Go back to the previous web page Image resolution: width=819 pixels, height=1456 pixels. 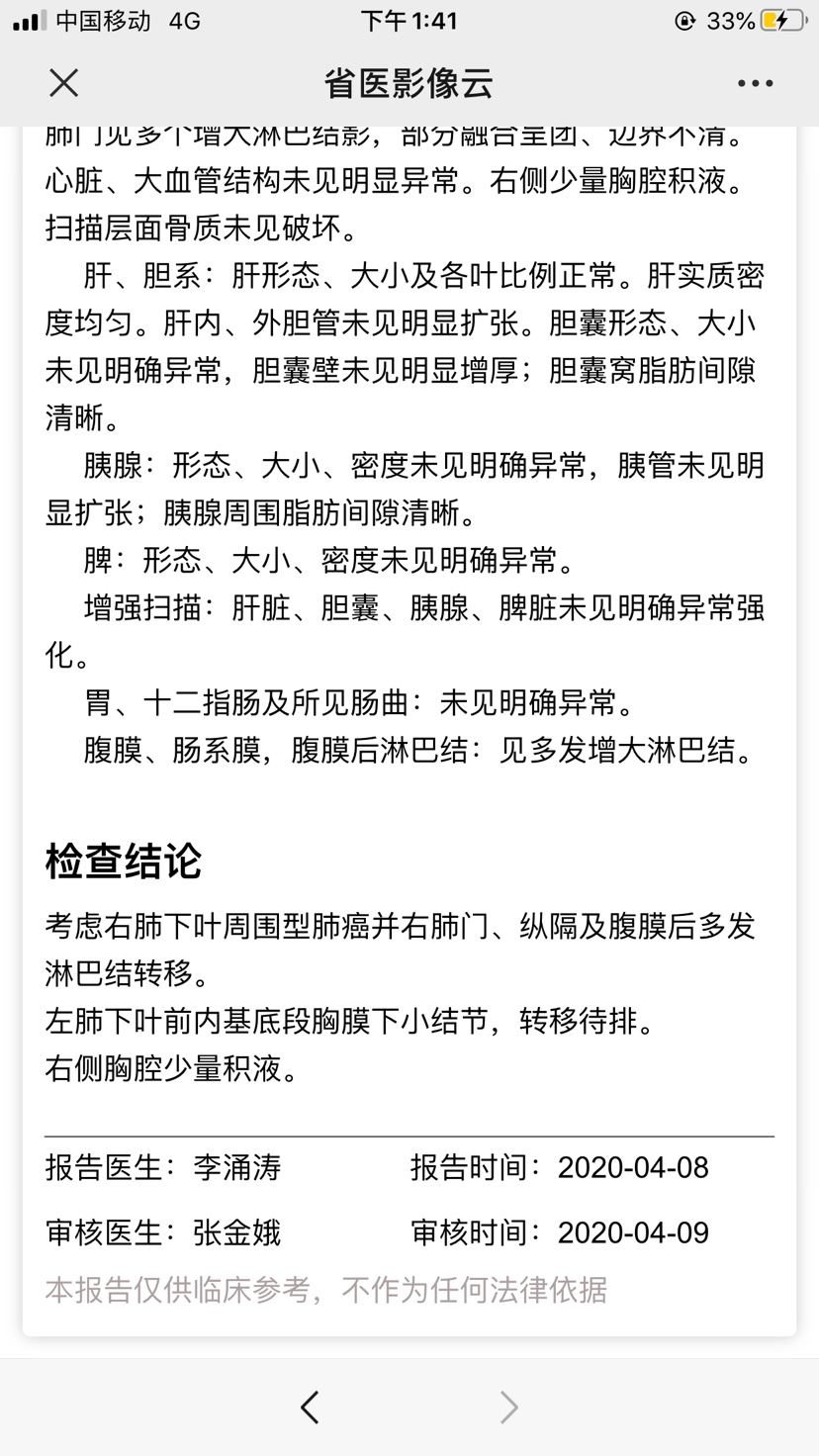(310, 1407)
